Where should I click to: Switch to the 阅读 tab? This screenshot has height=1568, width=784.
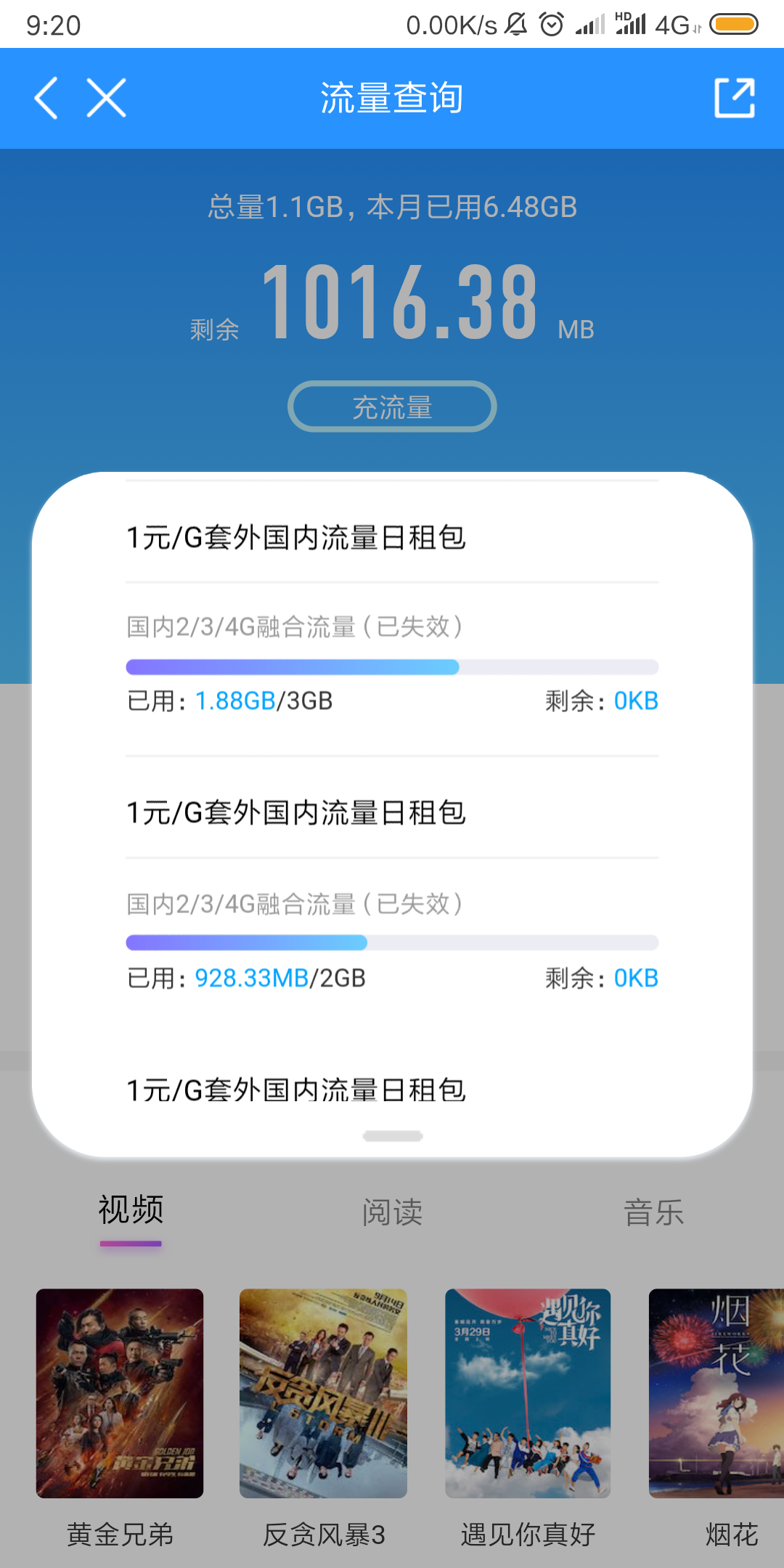point(392,1212)
